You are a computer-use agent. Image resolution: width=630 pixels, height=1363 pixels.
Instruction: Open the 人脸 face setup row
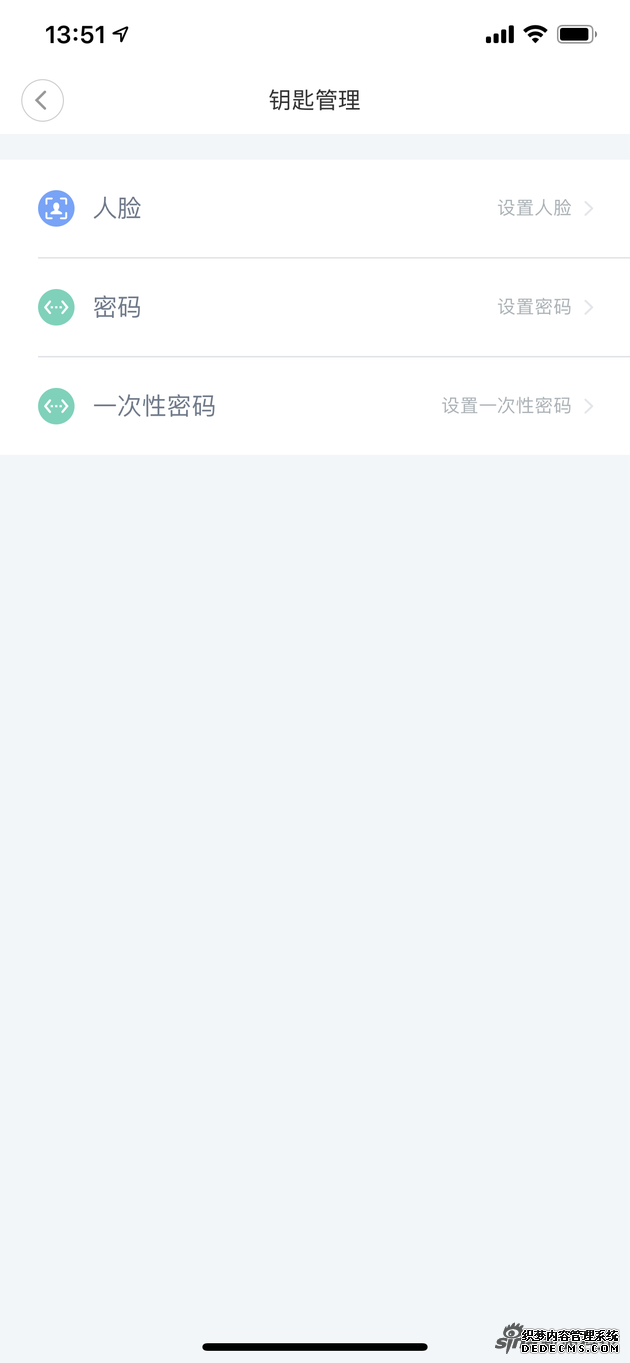315,208
